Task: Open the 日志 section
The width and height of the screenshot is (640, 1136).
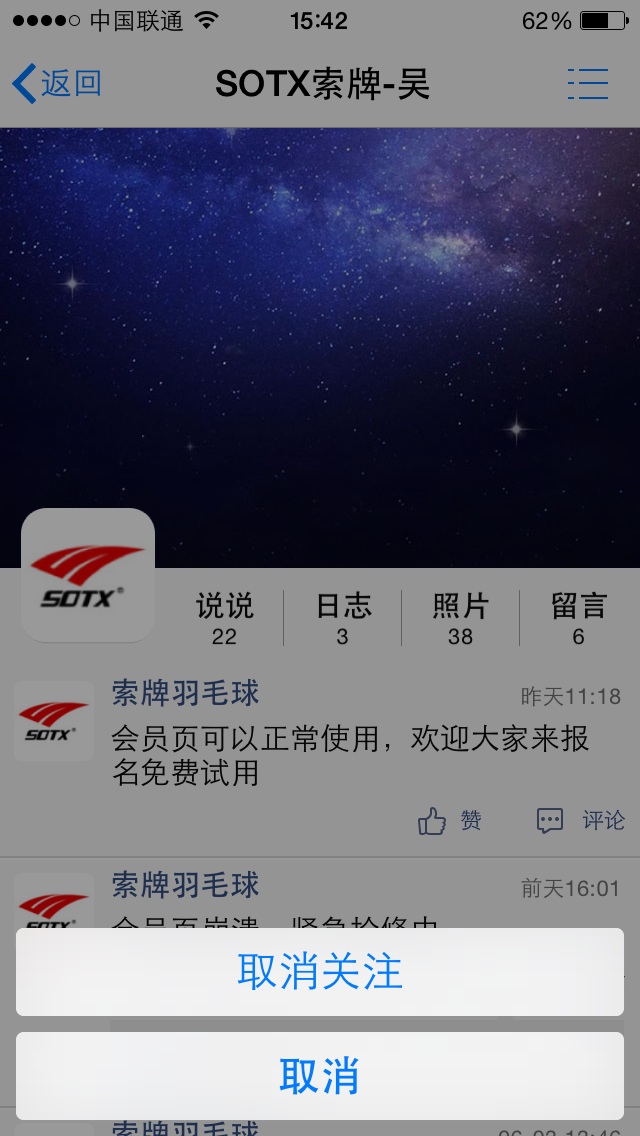Action: (343, 617)
